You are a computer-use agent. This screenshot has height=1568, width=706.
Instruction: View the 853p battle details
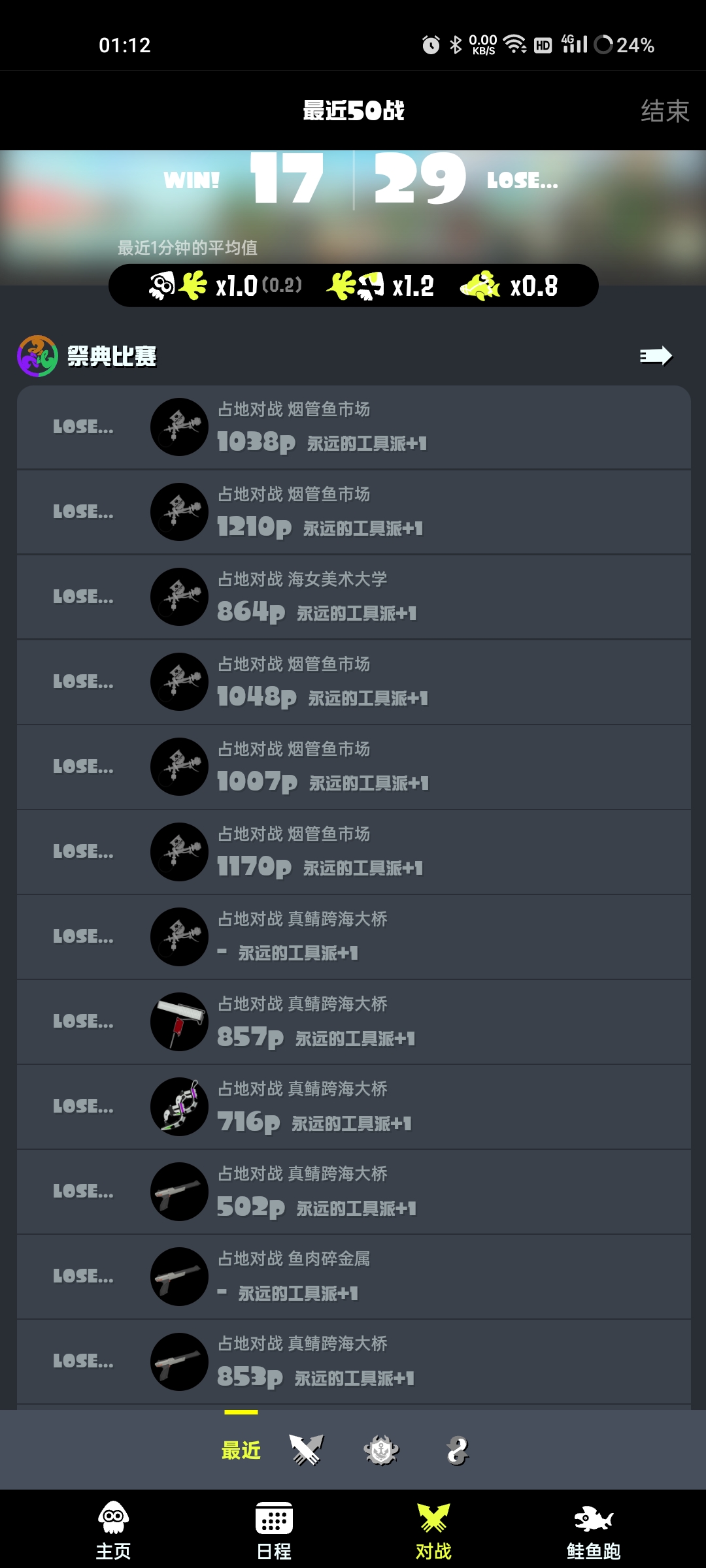353,1362
